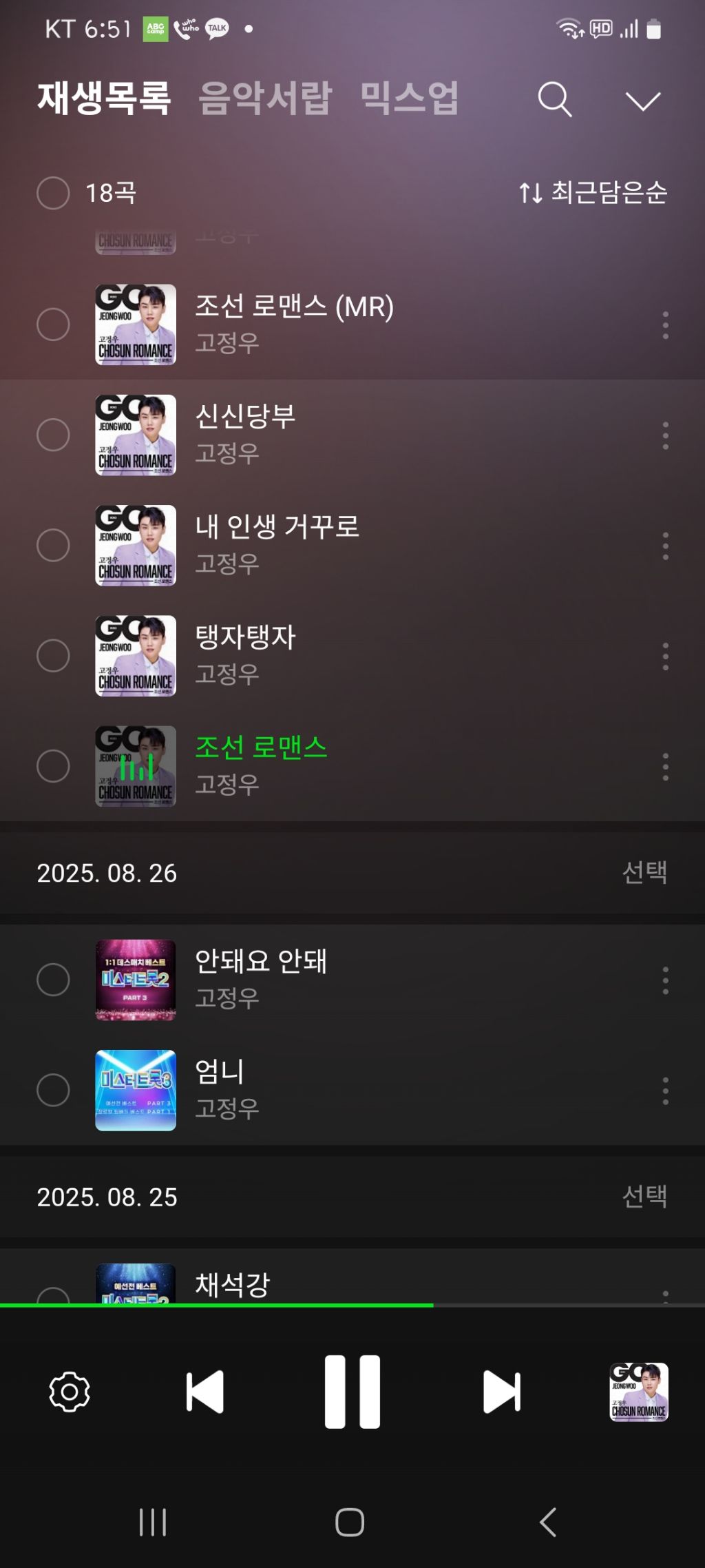The image size is (705, 1568).
Task: Tap 선택 for the 2025. 08. 25 group
Action: [644, 1196]
